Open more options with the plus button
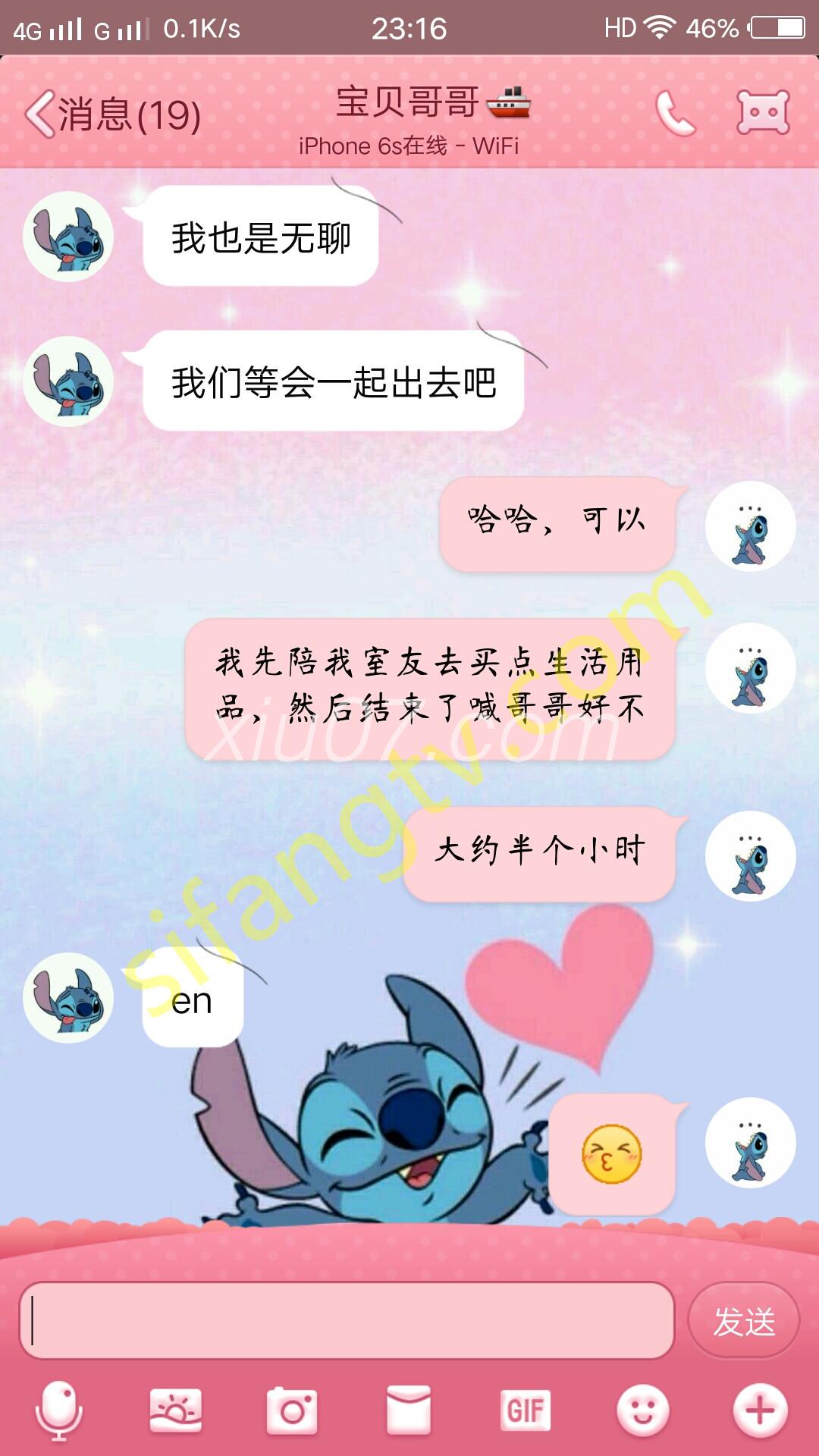Viewport: 819px width, 1456px height. pyautogui.click(x=760, y=1410)
